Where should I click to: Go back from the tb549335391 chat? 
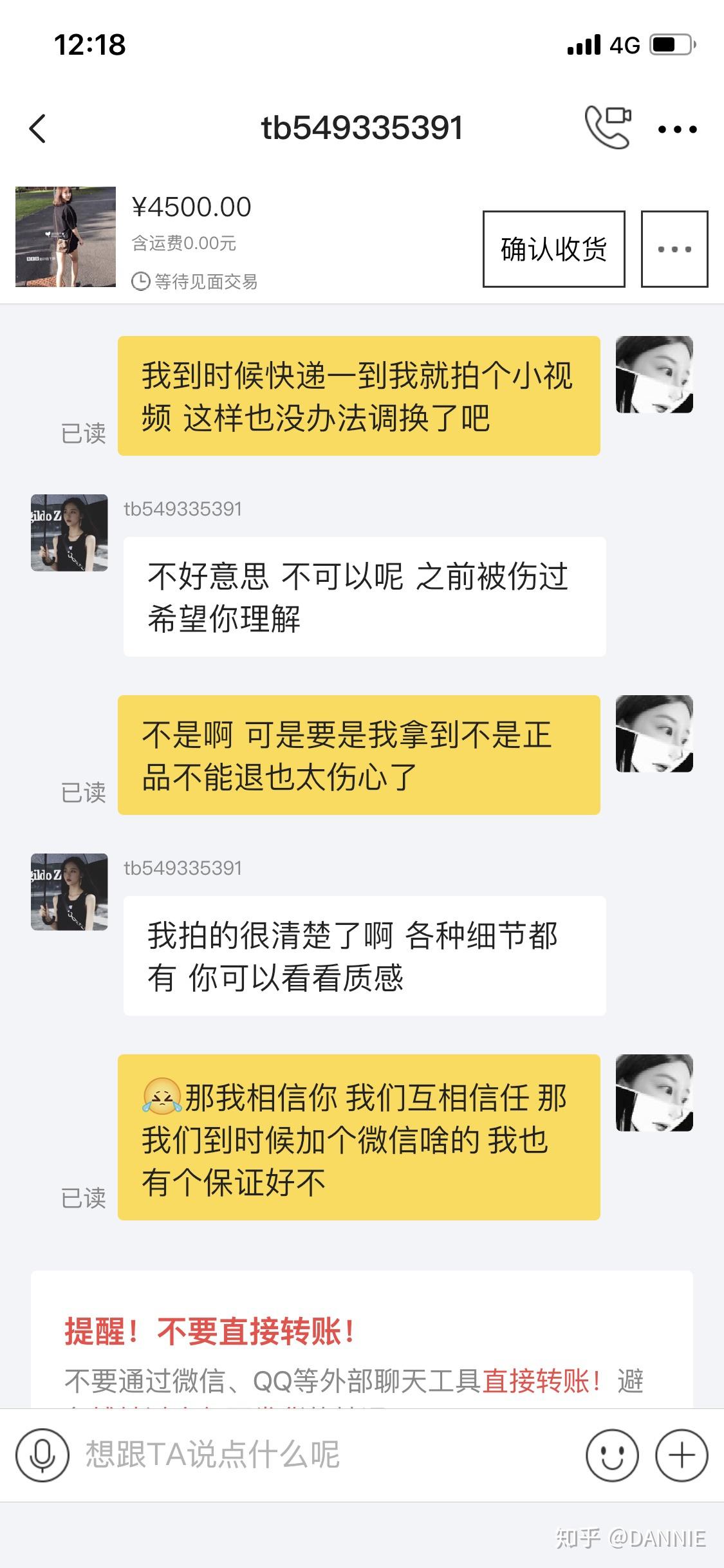(x=39, y=128)
